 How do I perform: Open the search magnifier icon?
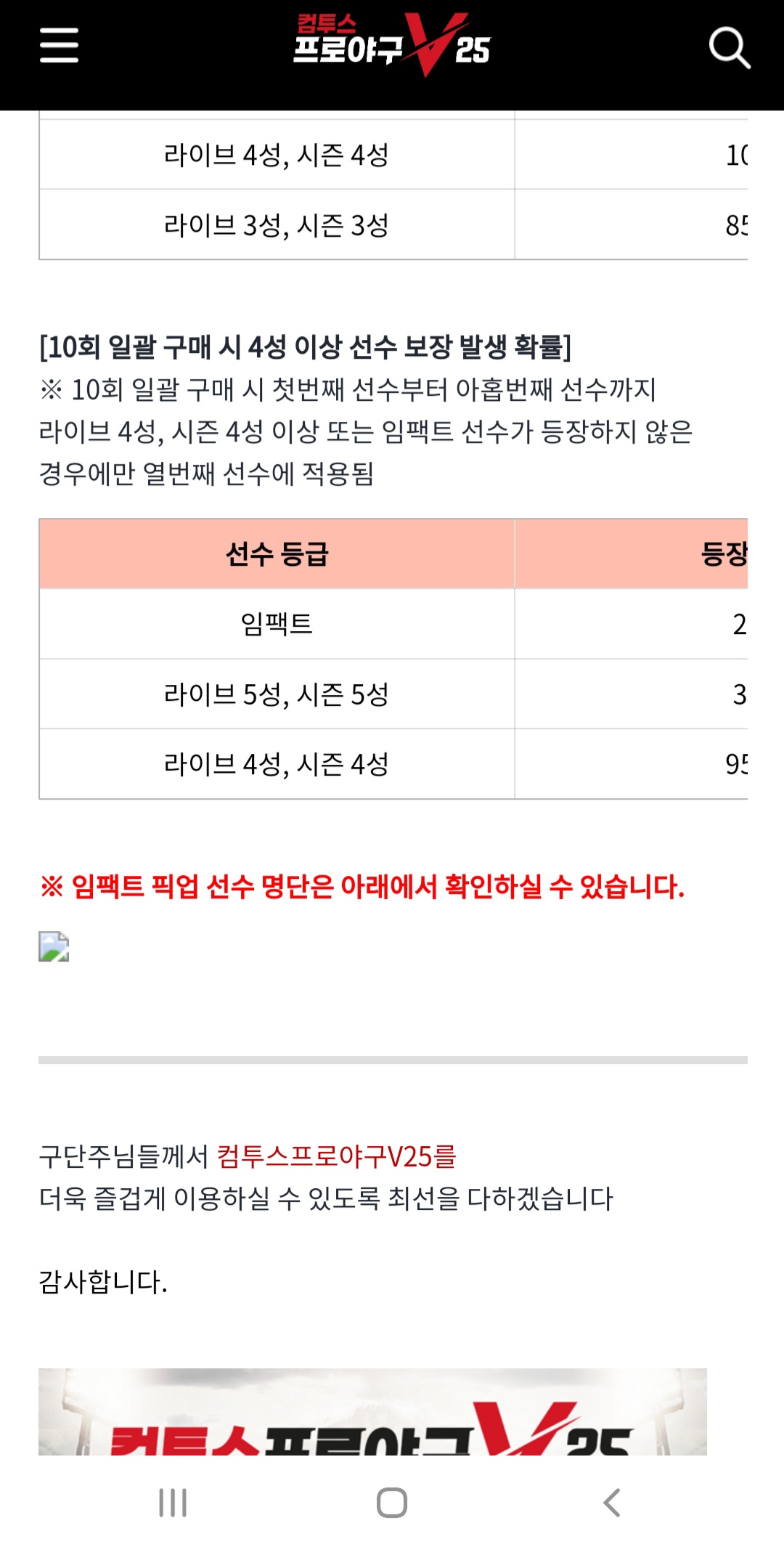[729, 48]
